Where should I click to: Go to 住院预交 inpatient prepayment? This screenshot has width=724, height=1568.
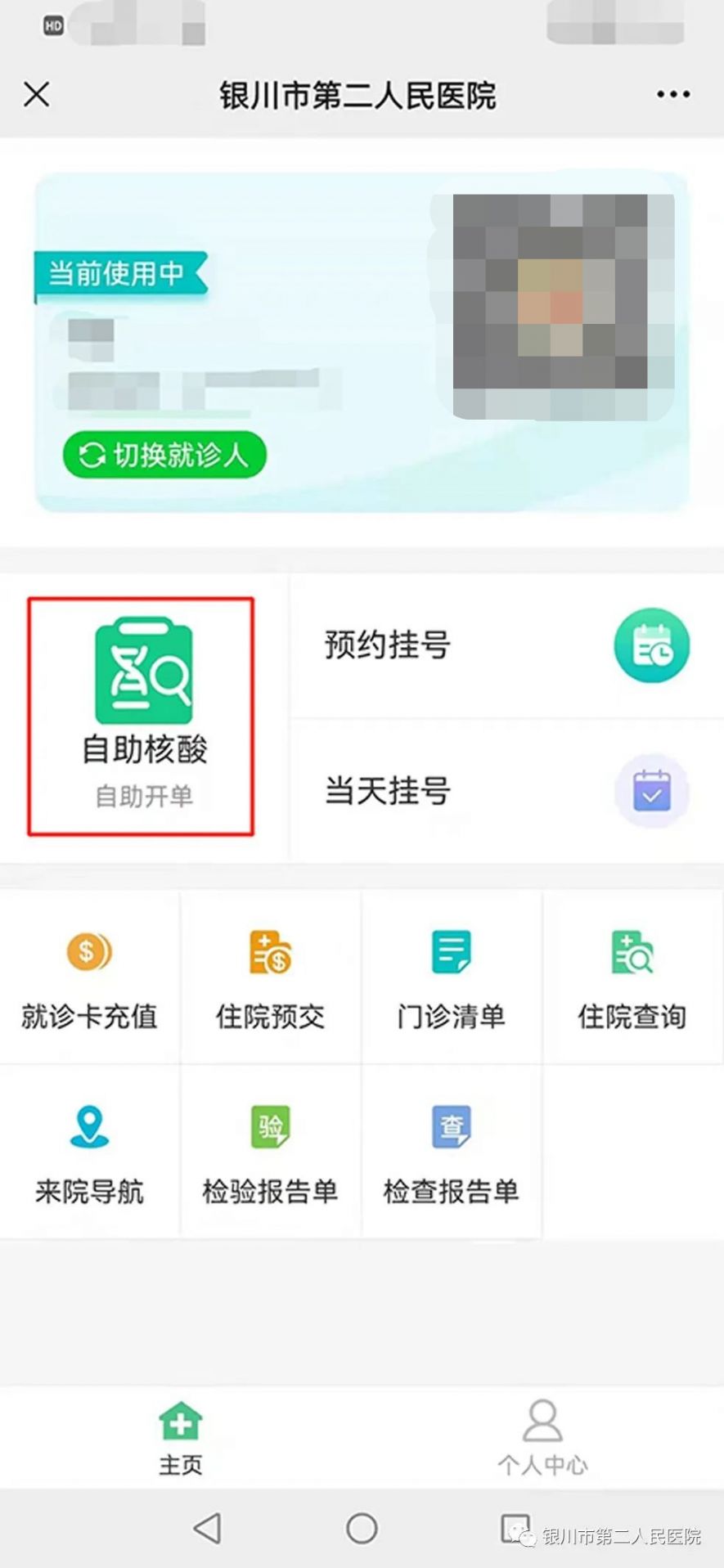click(270, 977)
